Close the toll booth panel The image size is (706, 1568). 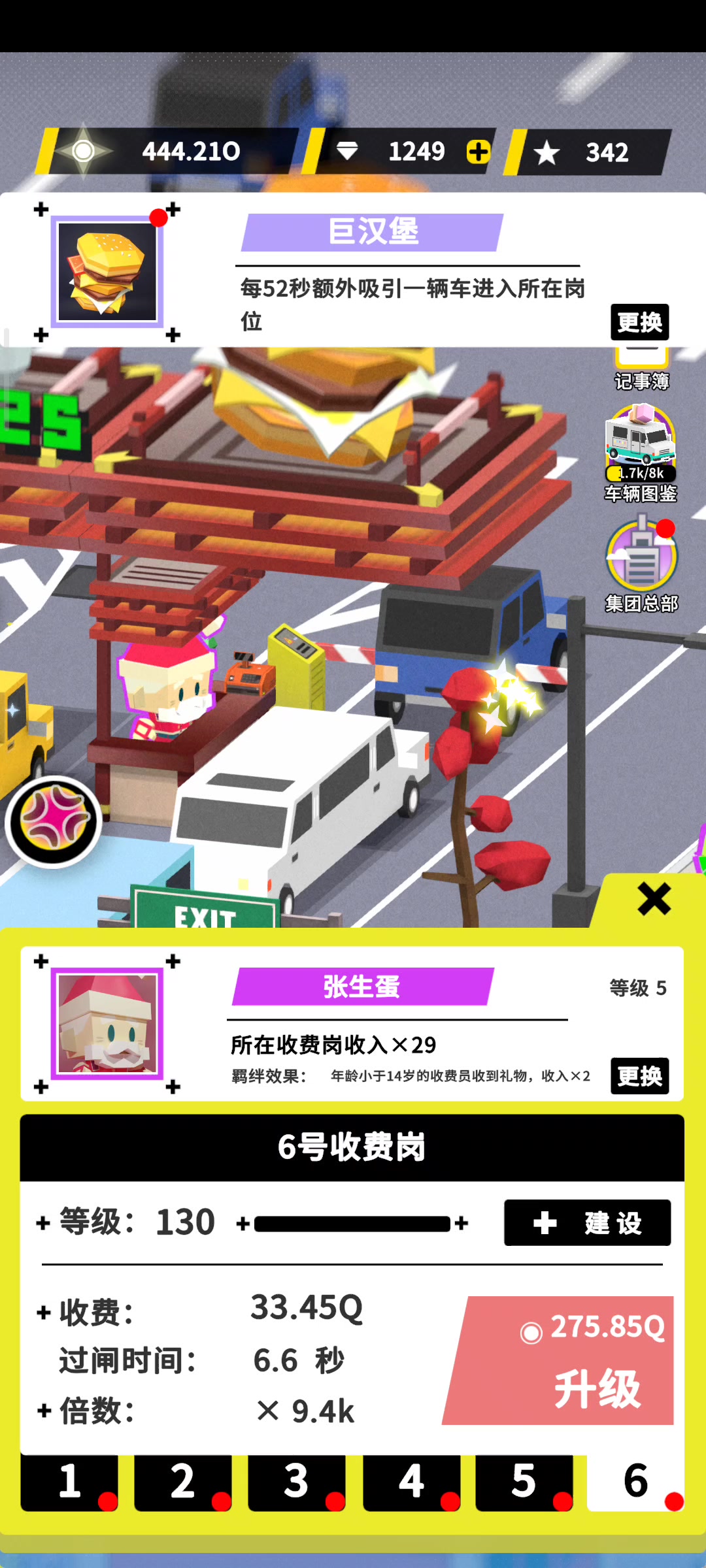pyautogui.click(x=654, y=899)
